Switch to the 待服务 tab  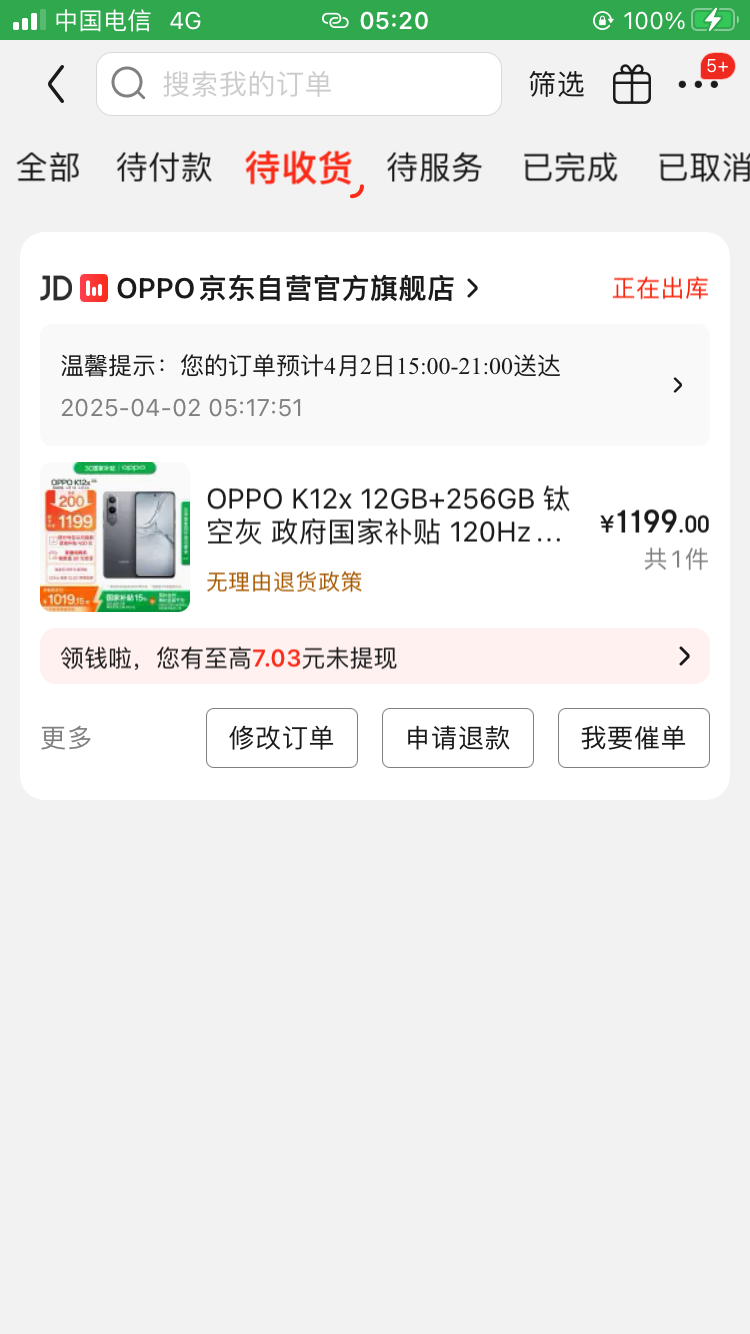434,168
